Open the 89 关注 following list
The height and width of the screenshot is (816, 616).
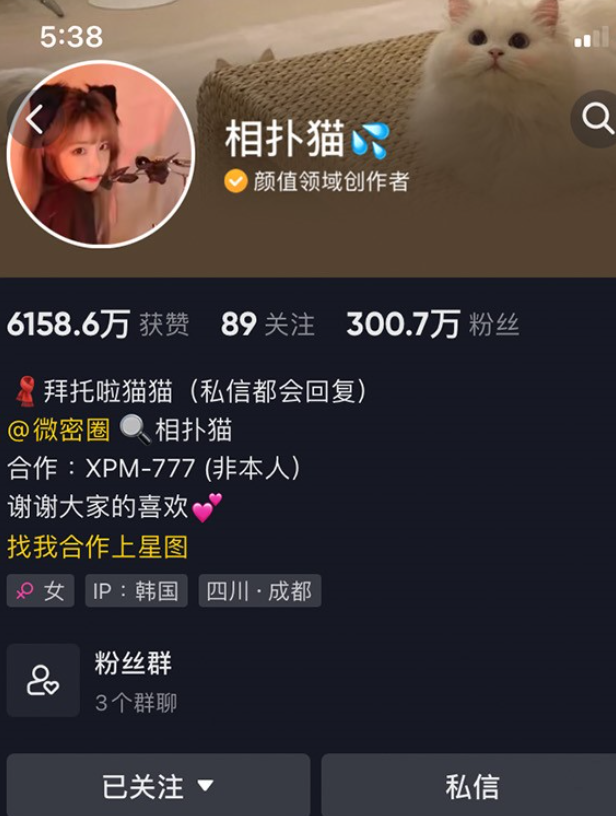(x=267, y=324)
